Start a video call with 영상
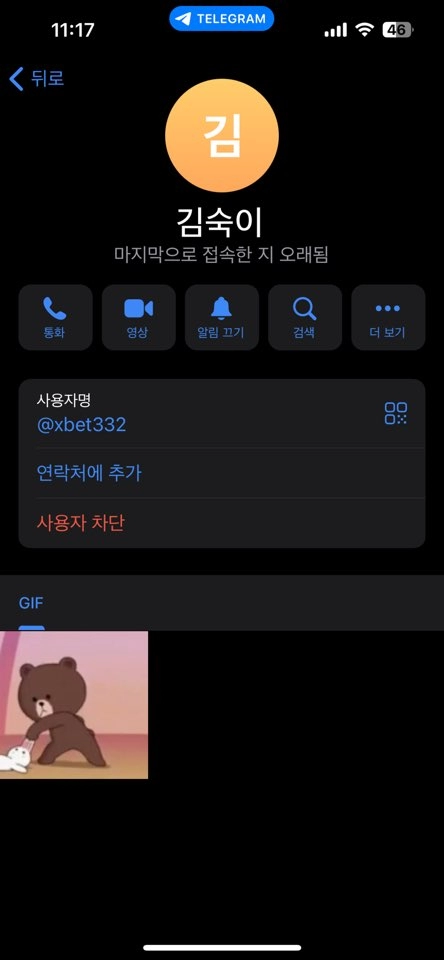The image size is (444, 960). coord(138,317)
